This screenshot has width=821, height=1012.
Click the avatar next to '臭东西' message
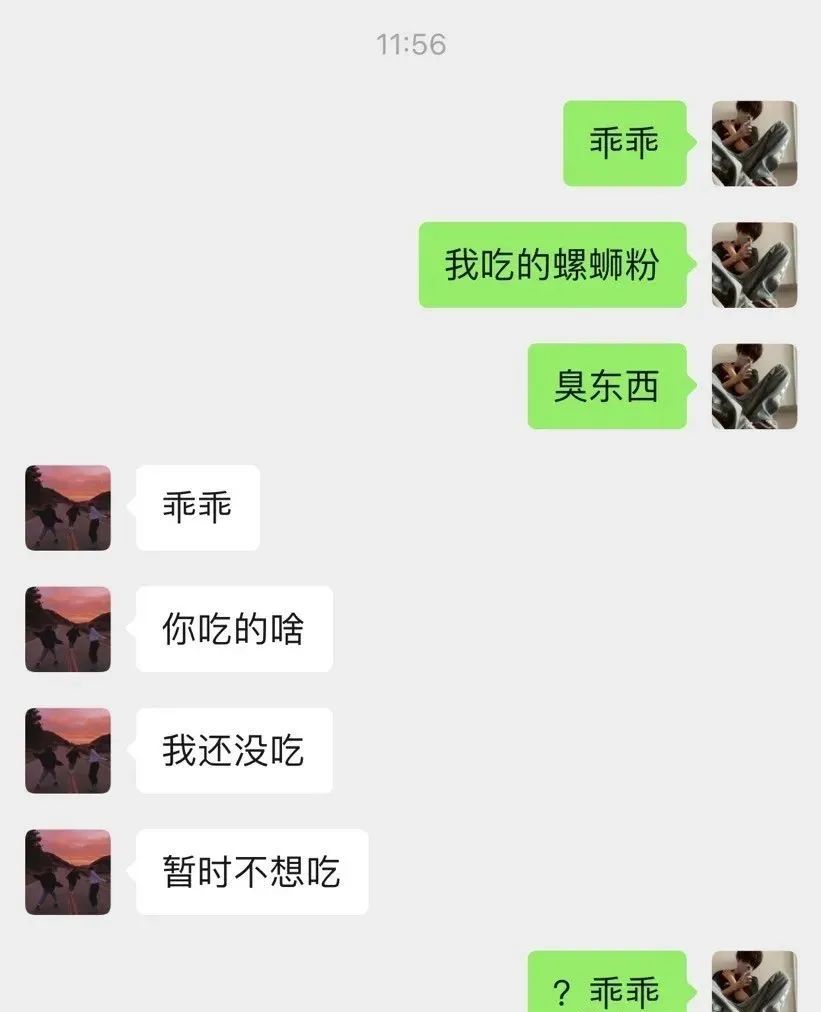(x=755, y=387)
